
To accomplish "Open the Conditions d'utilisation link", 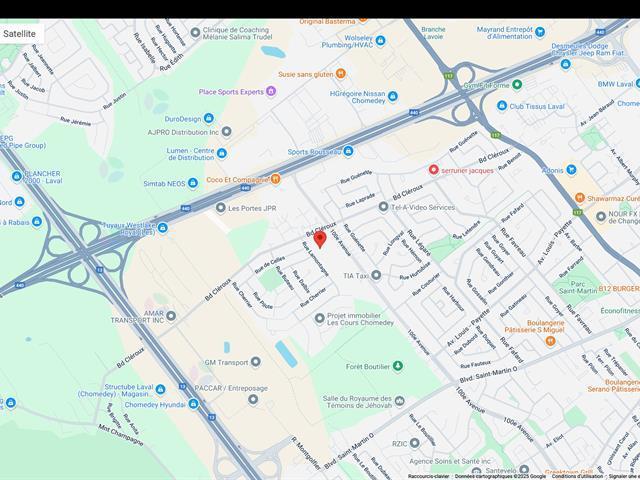I will point(577,476).
